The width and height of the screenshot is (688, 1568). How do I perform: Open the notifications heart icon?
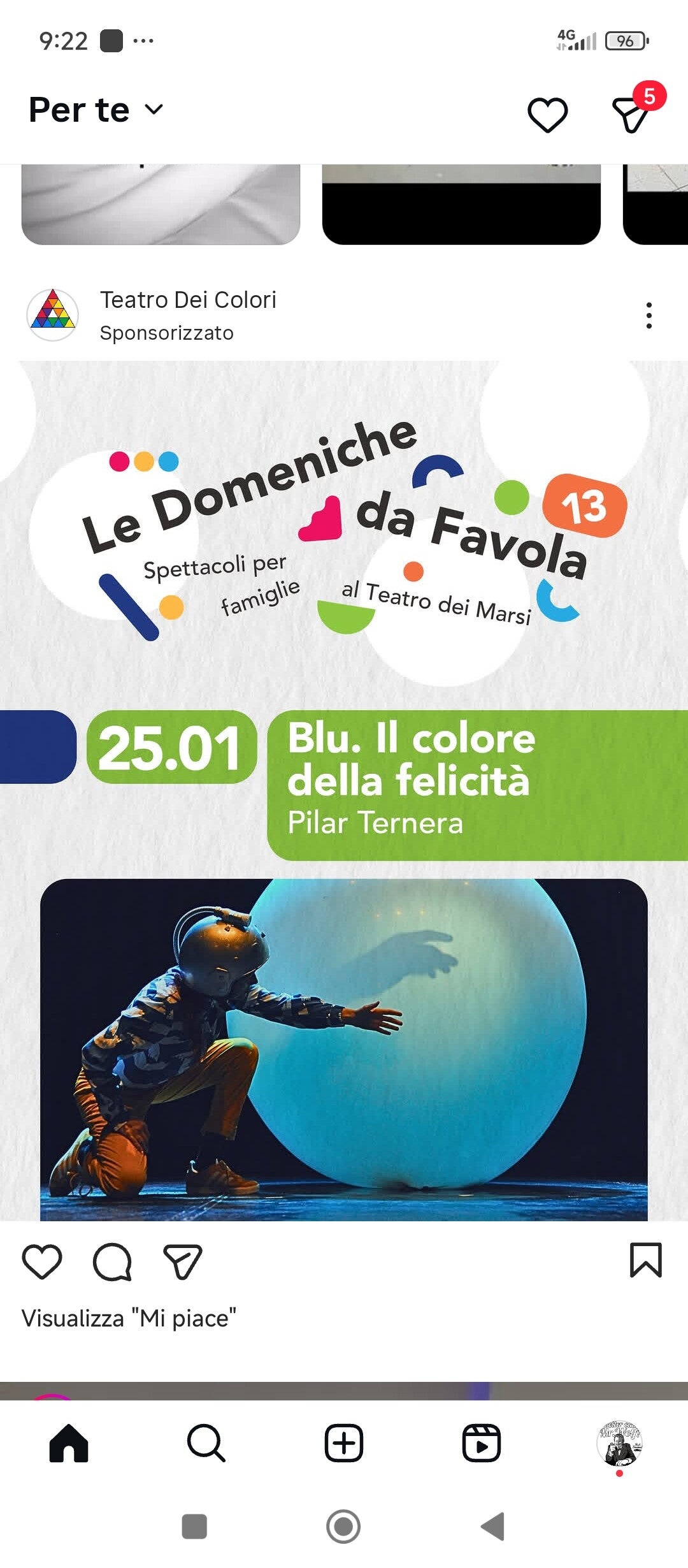pos(547,115)
